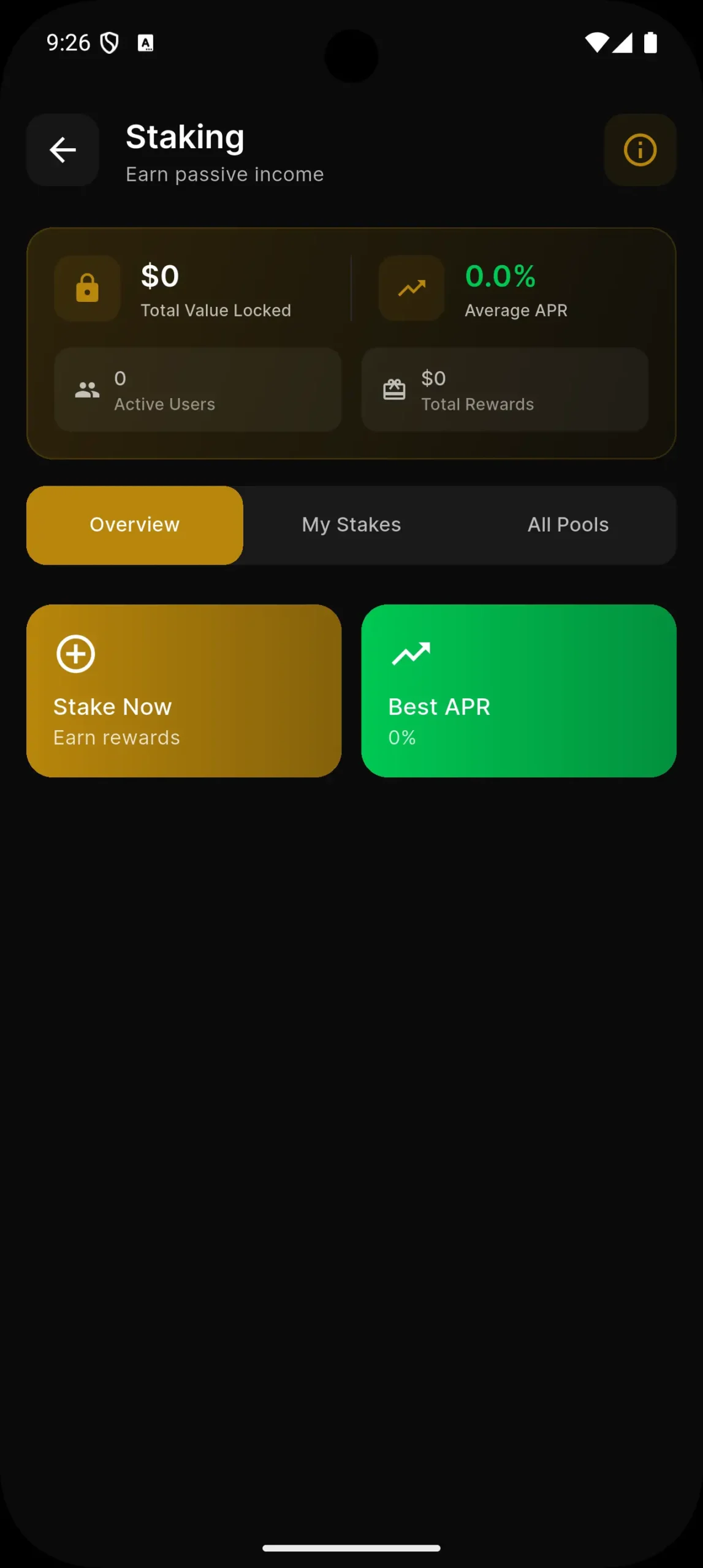Open the Stake Now card
Screen dimensions: 703x1568
pos(184,691)
